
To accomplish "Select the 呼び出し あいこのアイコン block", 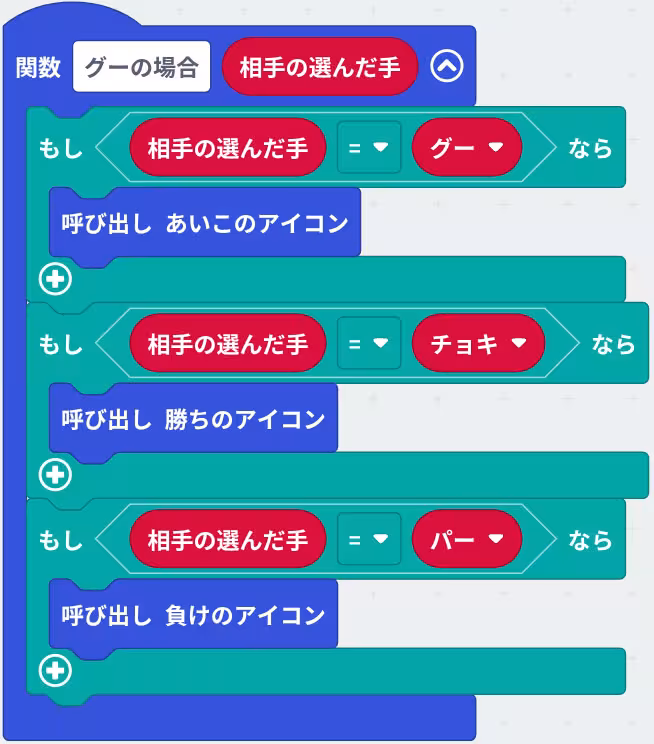I will click(x=204, y=223).
